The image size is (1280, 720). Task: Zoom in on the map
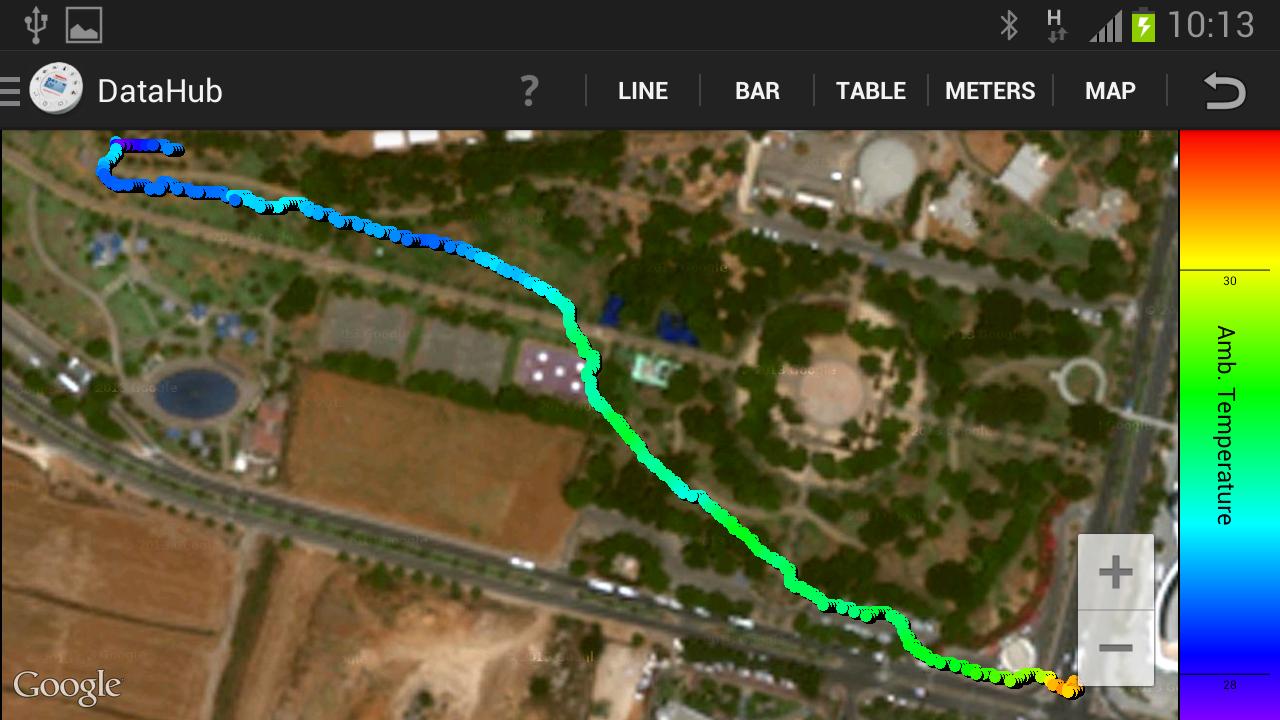point(1115,572)
